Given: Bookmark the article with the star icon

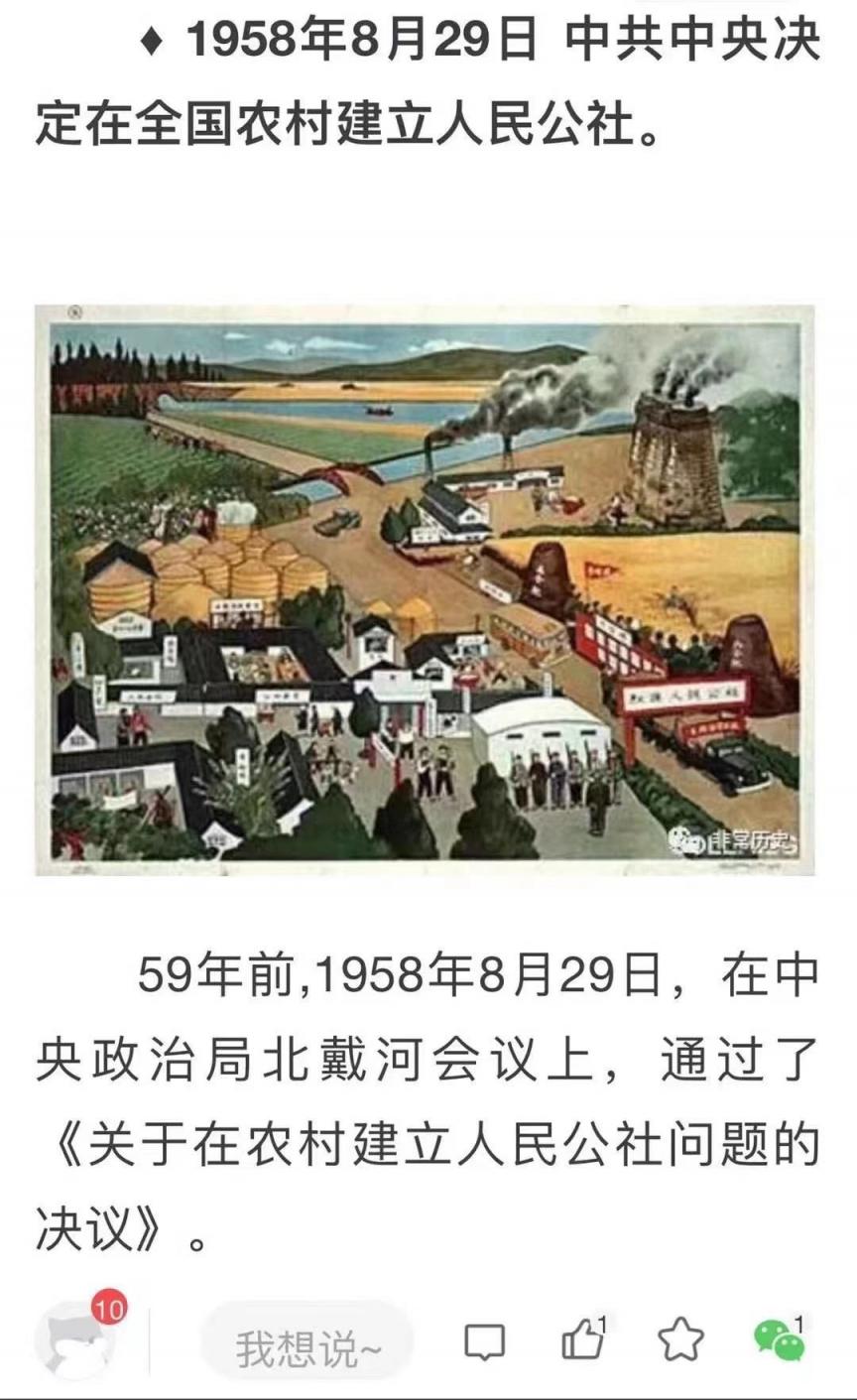Looking at the screenshot, I should pyautogui.click(x=680, y=1341).
